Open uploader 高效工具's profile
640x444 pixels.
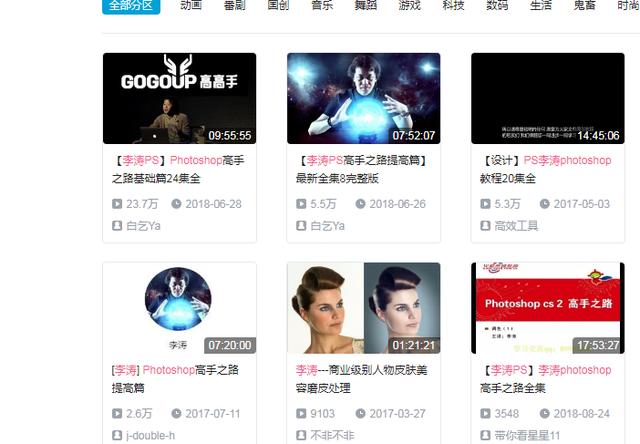(x=515, y=226)
